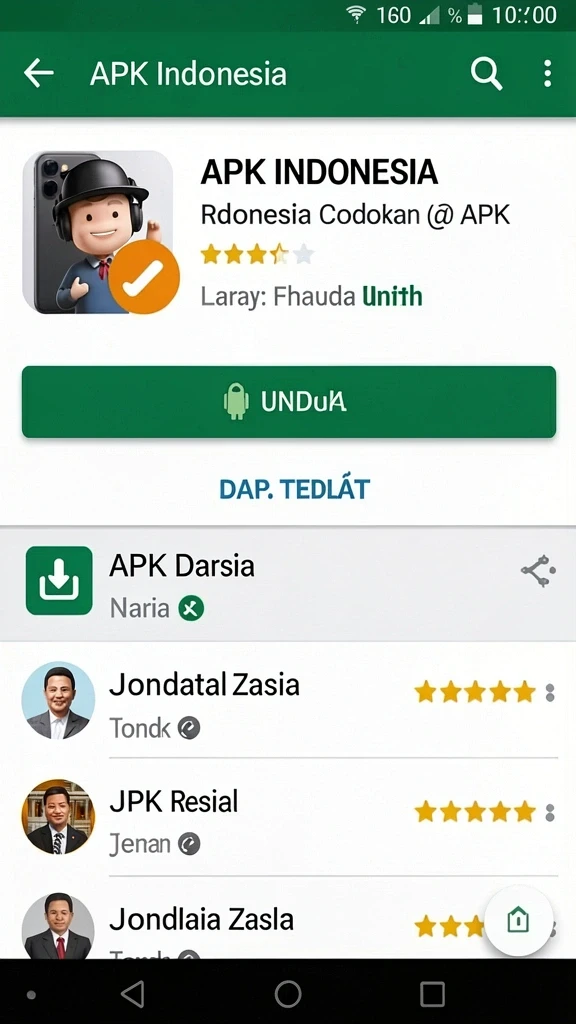Open options for Jondatal Zasia's review

(550, 692)
